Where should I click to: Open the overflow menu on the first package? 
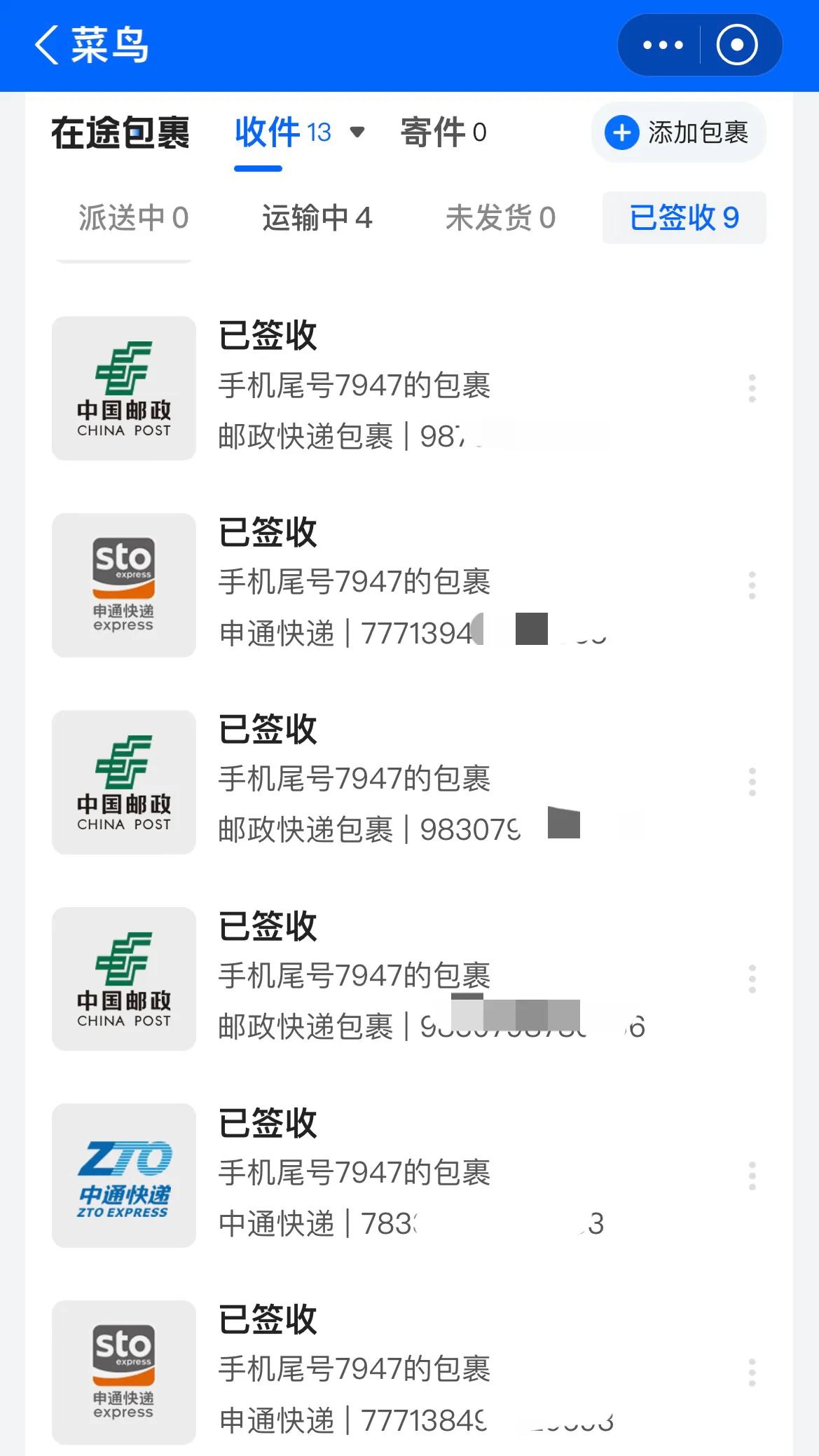click(752, 388)
